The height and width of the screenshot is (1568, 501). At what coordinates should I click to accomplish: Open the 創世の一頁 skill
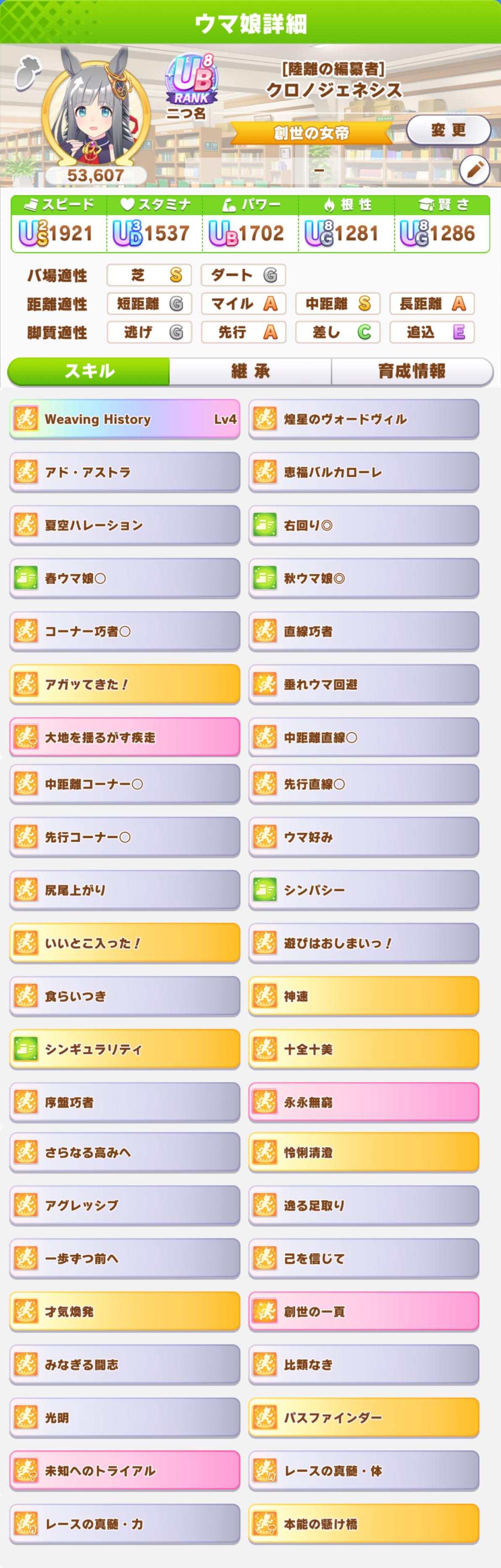(x=363, y=1311)
